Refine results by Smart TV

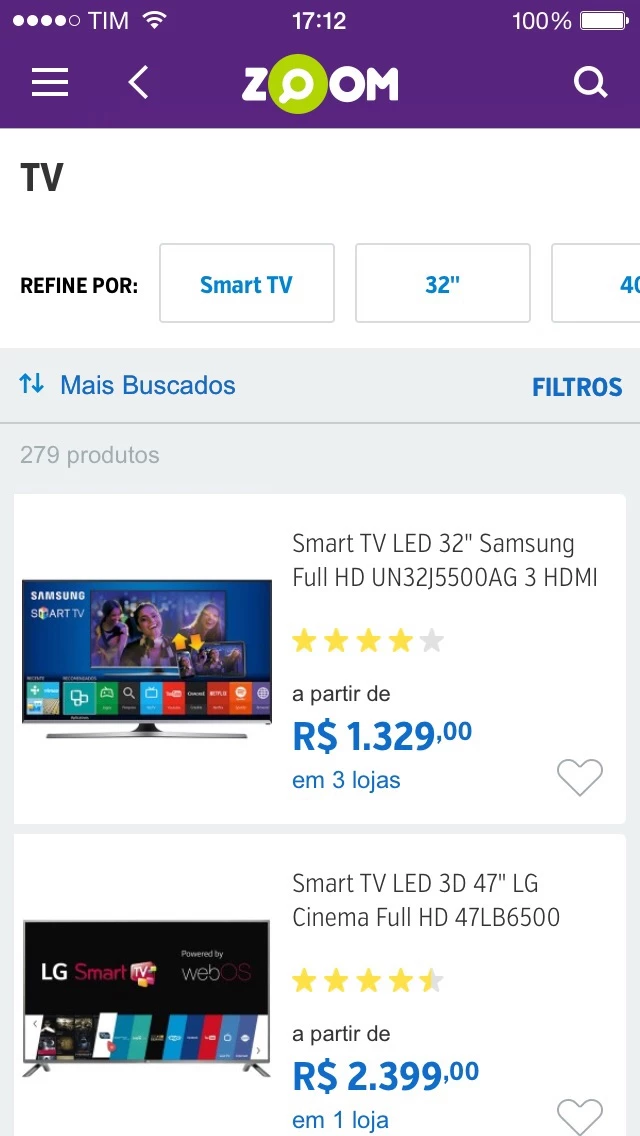(246, 284)
